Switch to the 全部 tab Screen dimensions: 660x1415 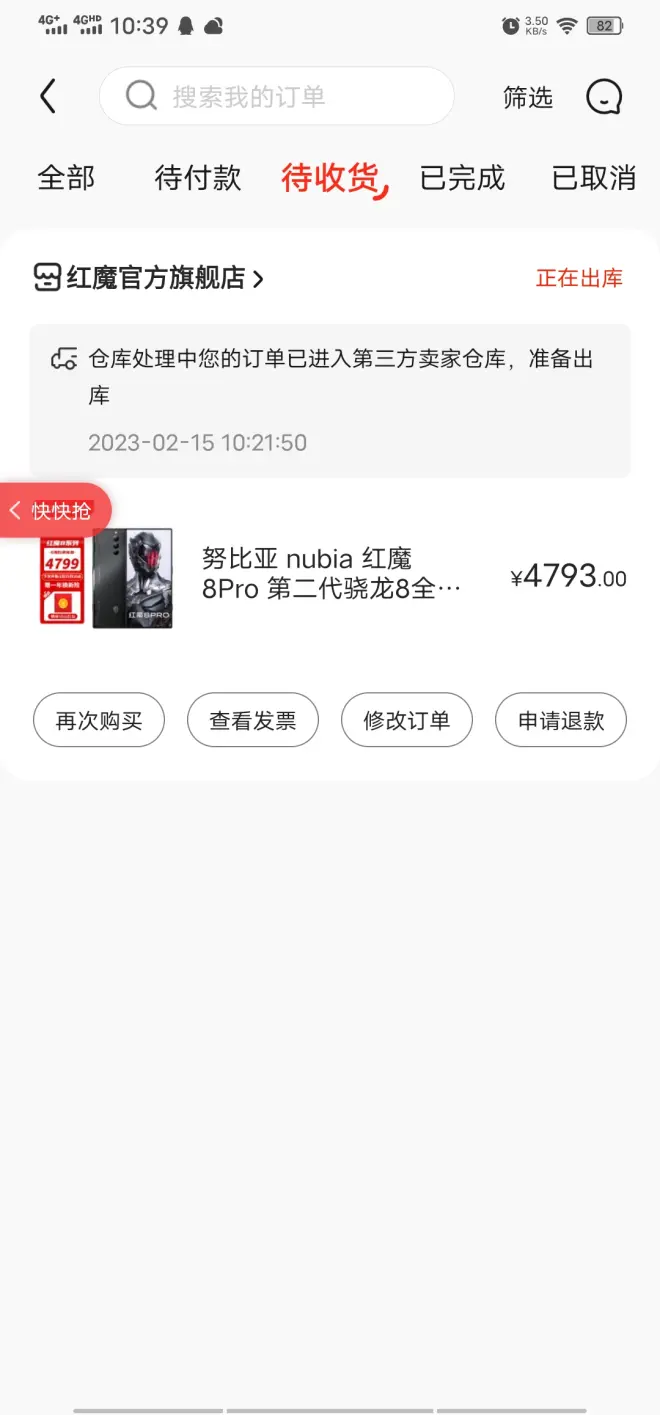(x=66, y=178)
